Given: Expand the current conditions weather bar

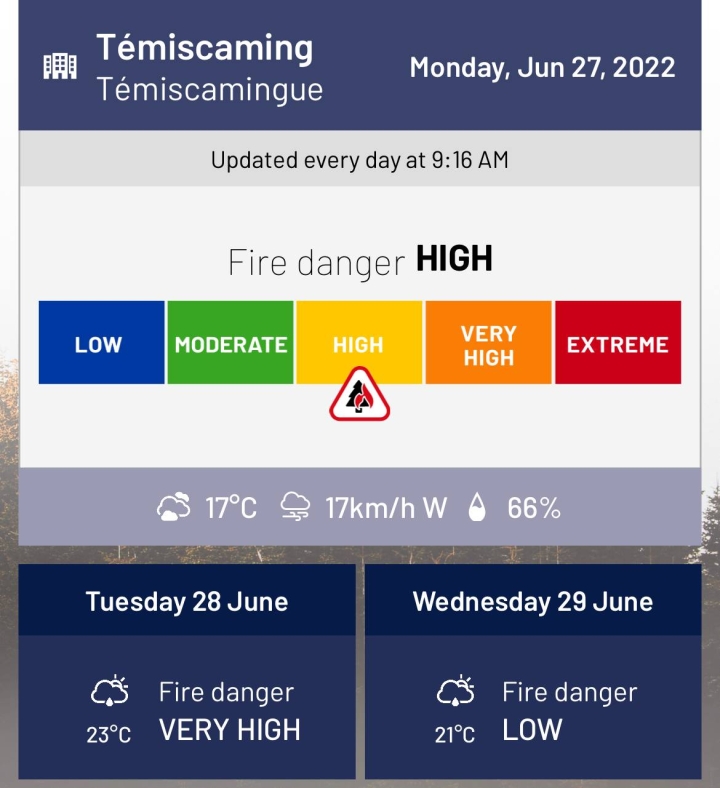Looking at the screenshot, I should 360,505.
